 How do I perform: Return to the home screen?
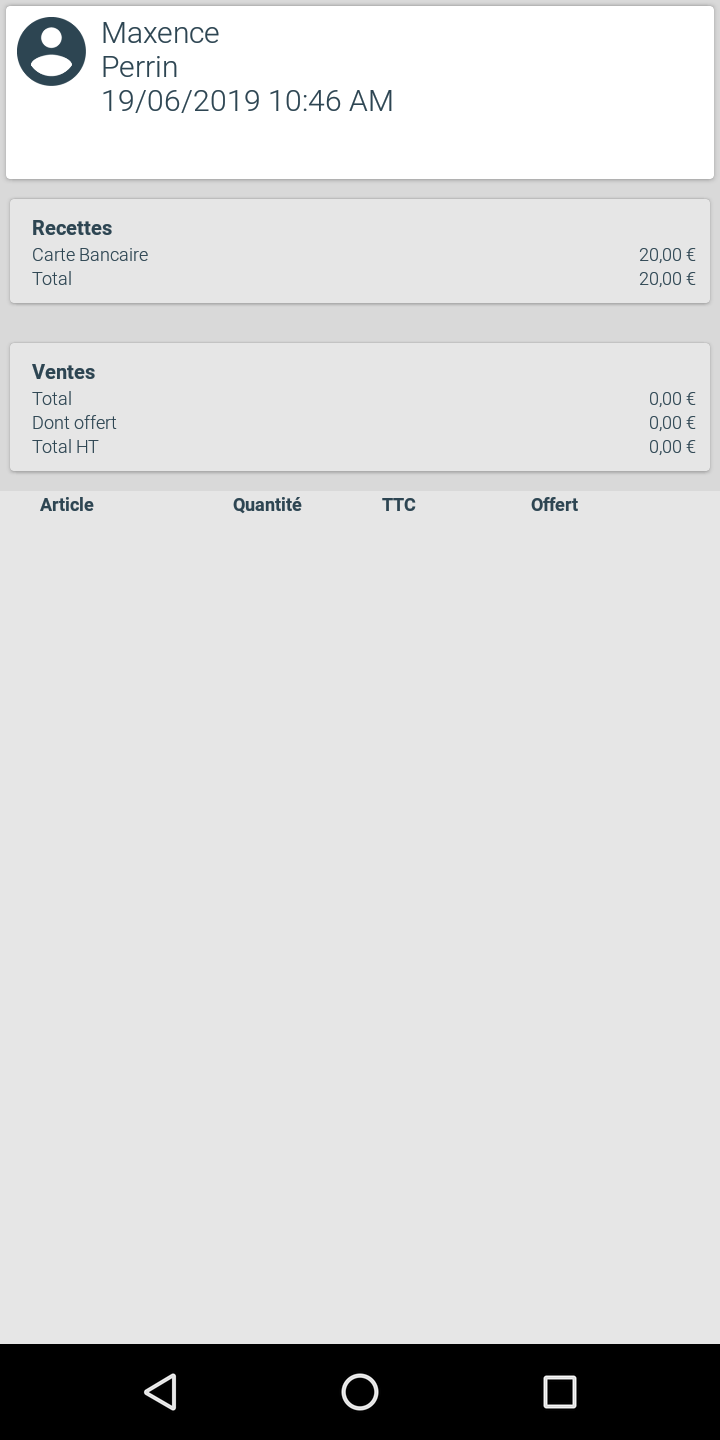tap(360, 1391)
